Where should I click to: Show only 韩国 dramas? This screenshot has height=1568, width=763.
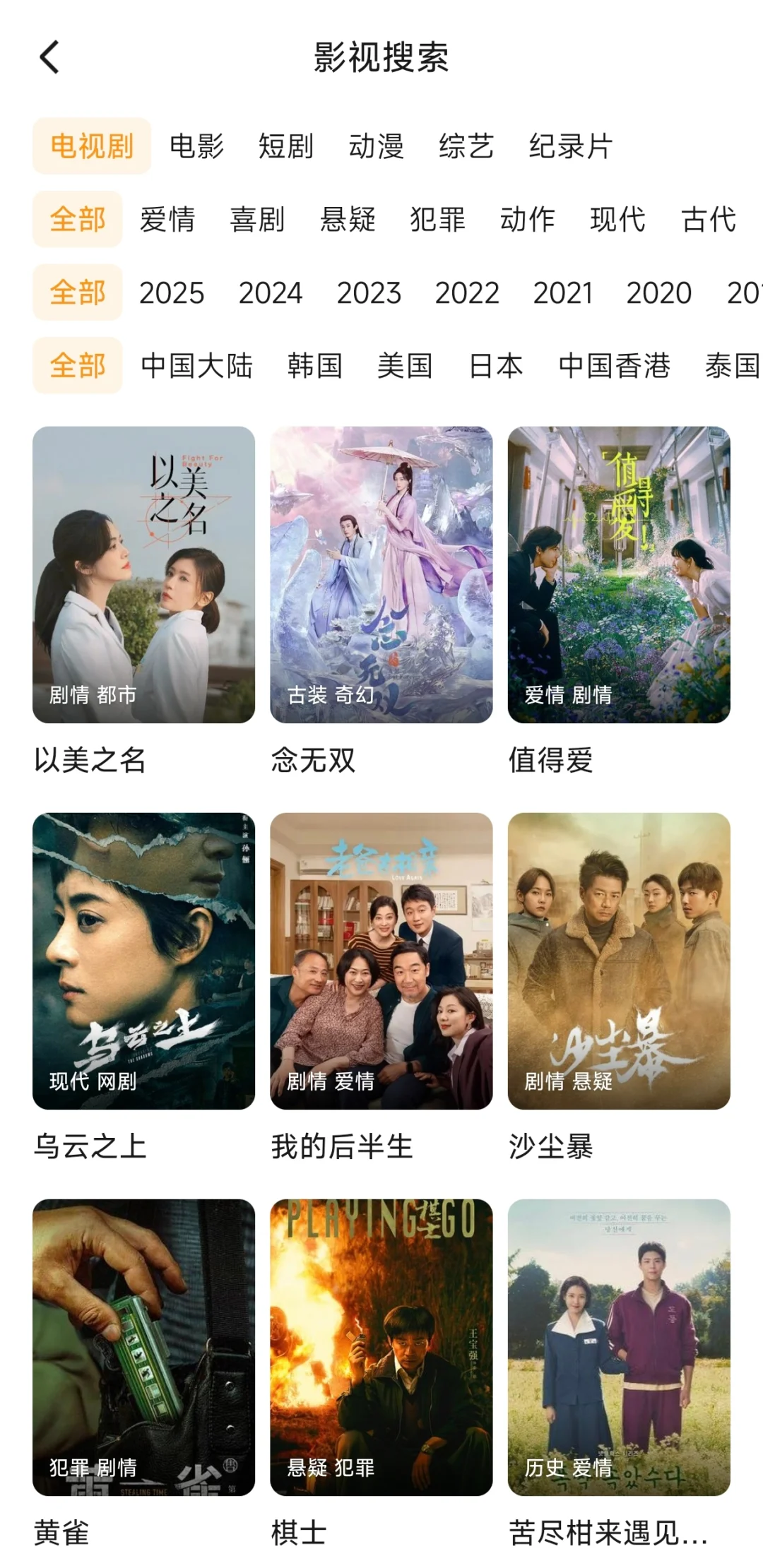(x=314, y=366)
